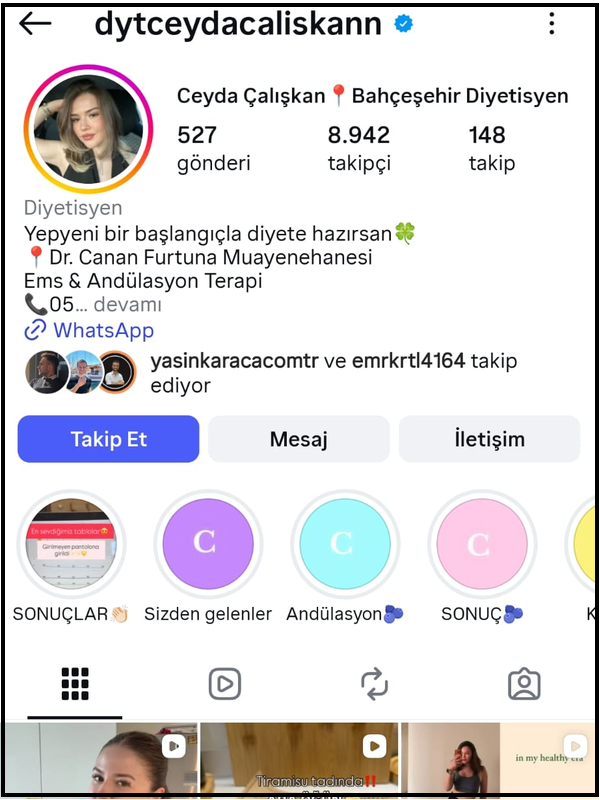Open the 8.942 takipçi followers list
Image resolution: width=600 pixels, height=800 pixels.
[359, 148]
